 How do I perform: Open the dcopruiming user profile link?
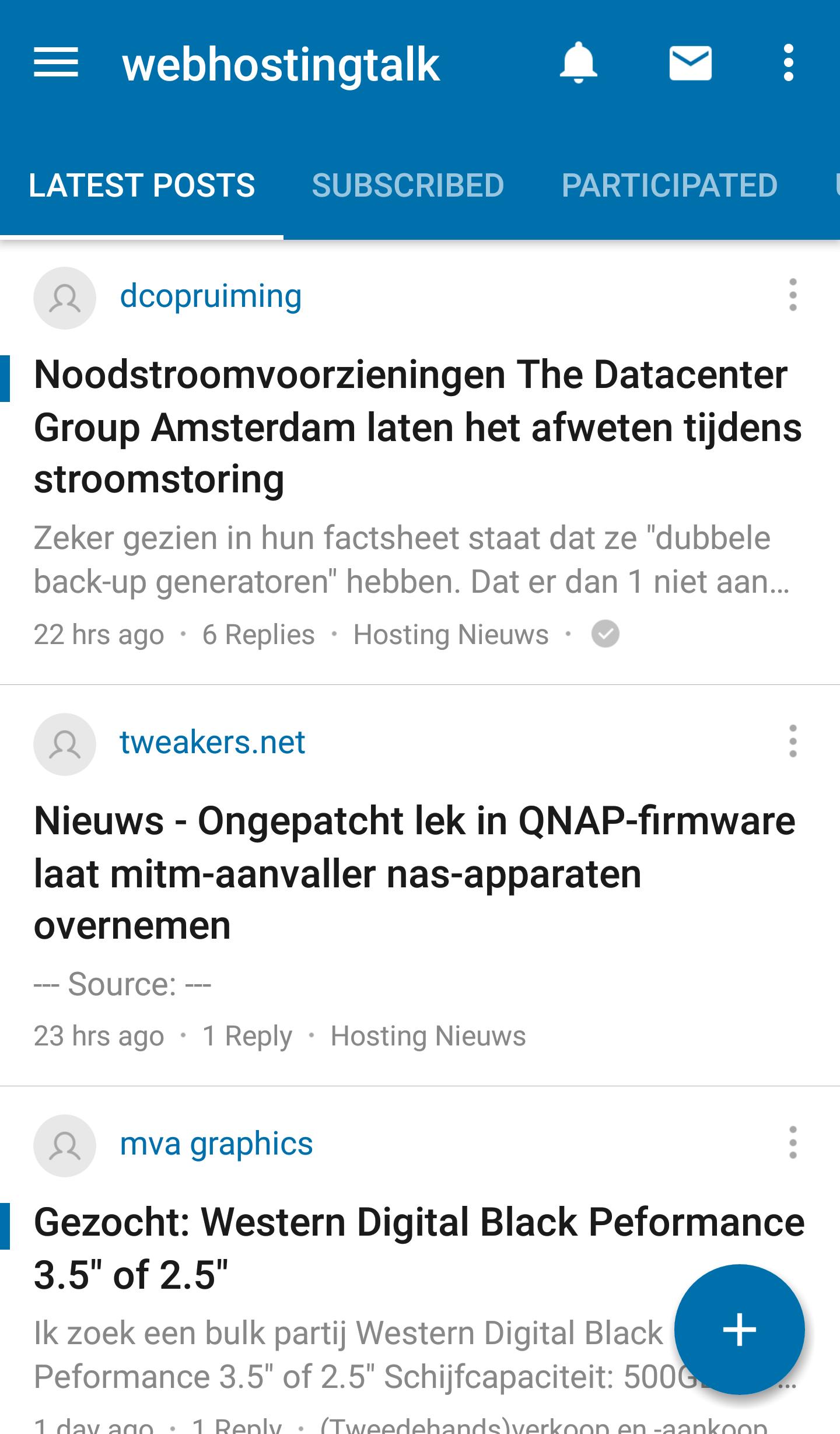point(211,298)
